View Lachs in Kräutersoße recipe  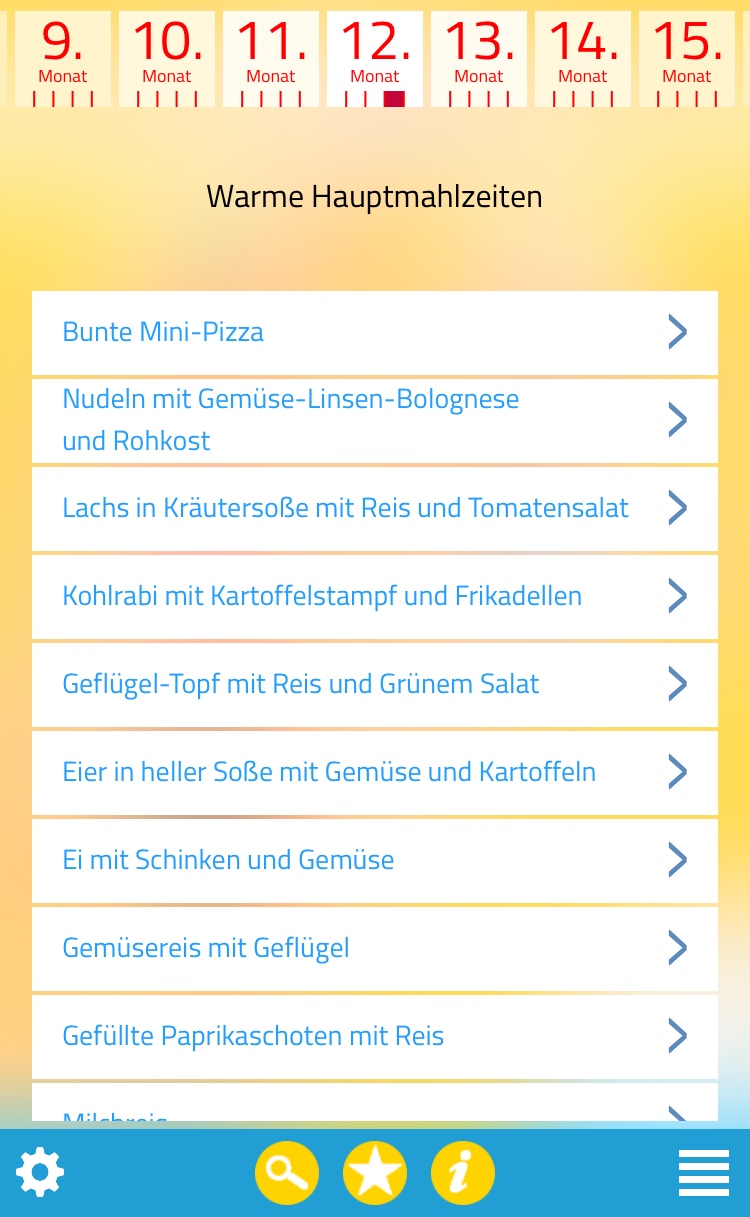(375, 508)
